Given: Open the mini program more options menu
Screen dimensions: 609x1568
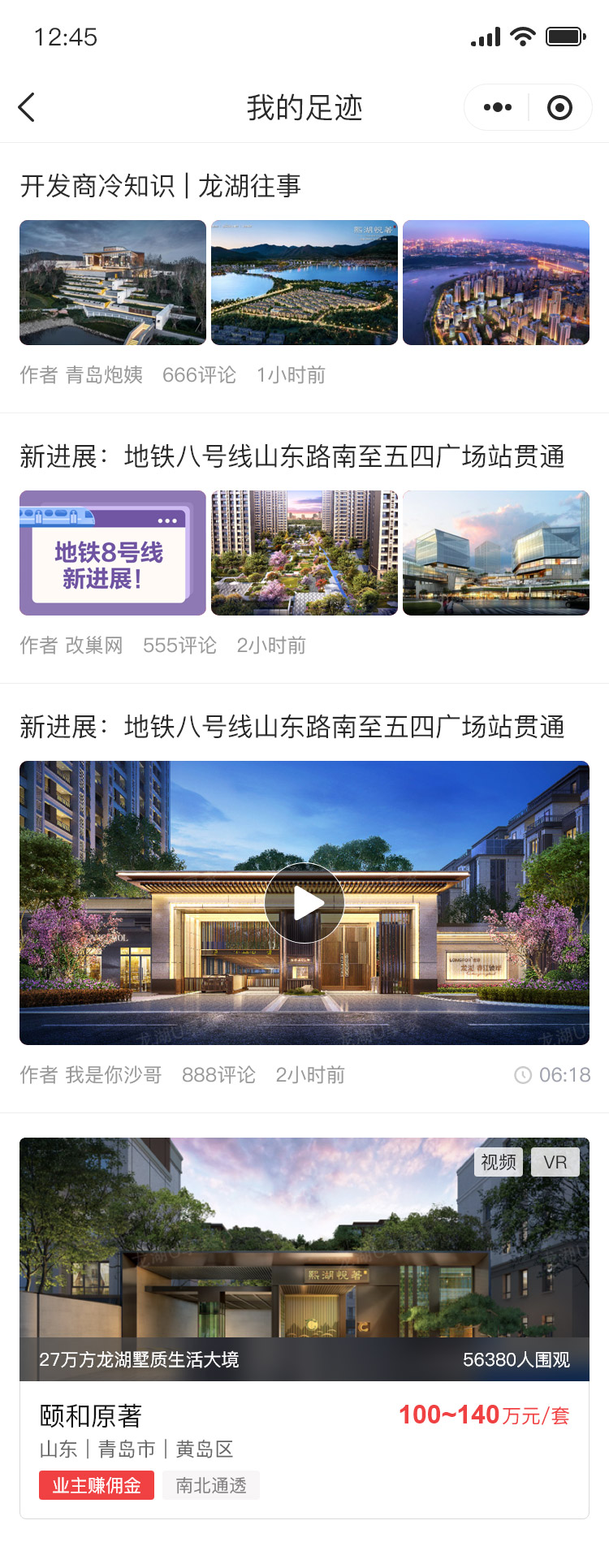Looking at the screenshot, I should [x=497, y=107].
